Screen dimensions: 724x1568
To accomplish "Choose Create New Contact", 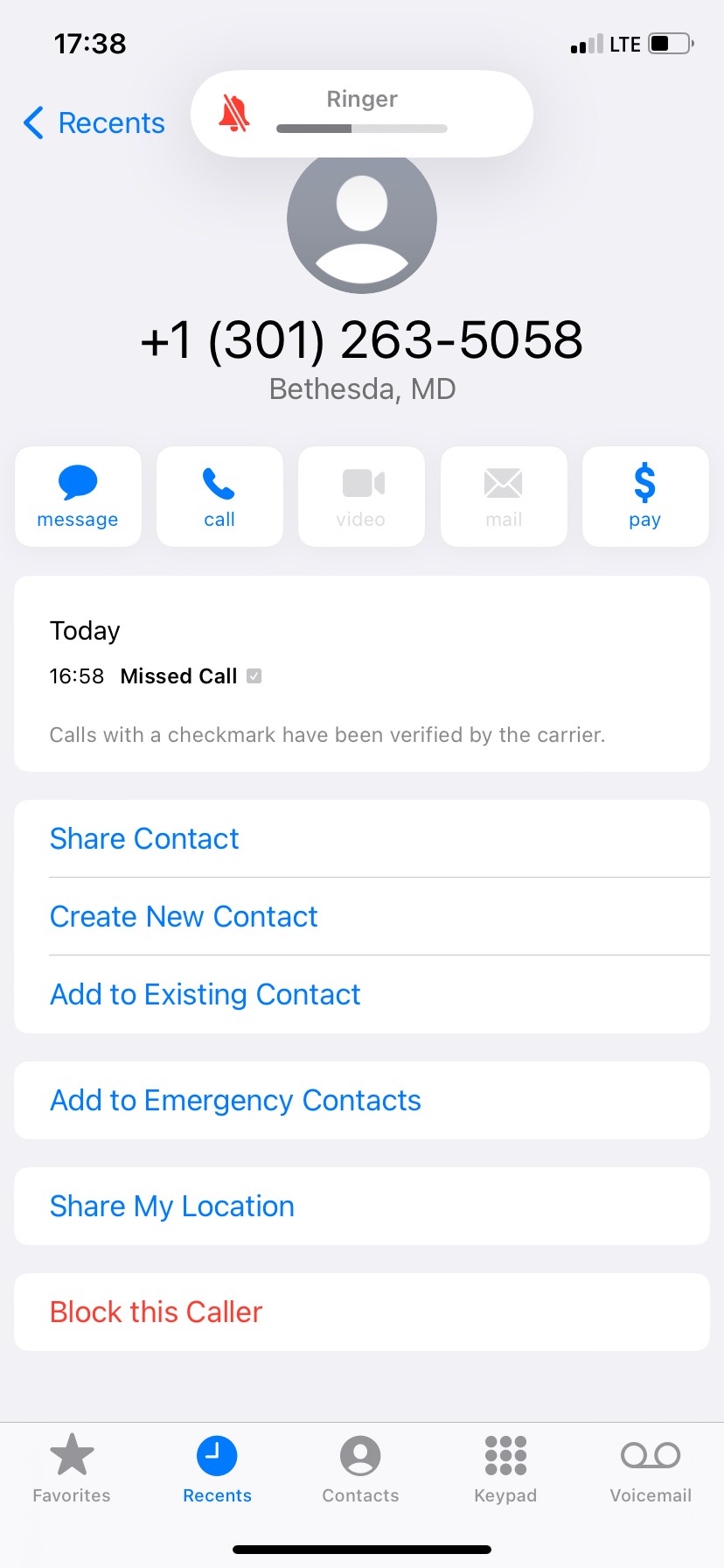I will click(x=184, y=916).
